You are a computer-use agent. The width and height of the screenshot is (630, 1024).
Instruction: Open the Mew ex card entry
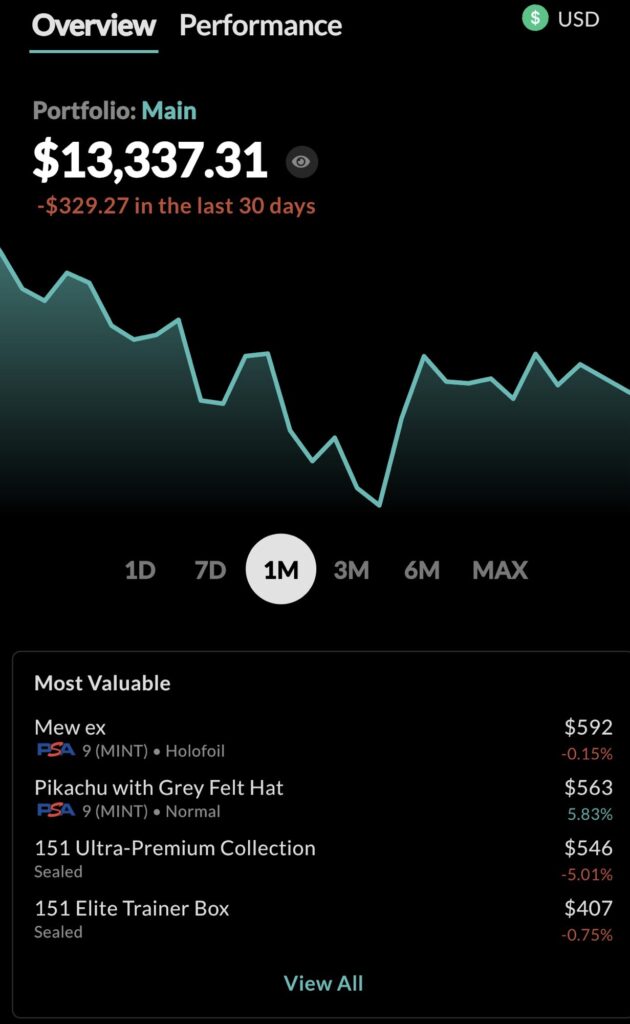pyautogui.click(x=71, y=727)
